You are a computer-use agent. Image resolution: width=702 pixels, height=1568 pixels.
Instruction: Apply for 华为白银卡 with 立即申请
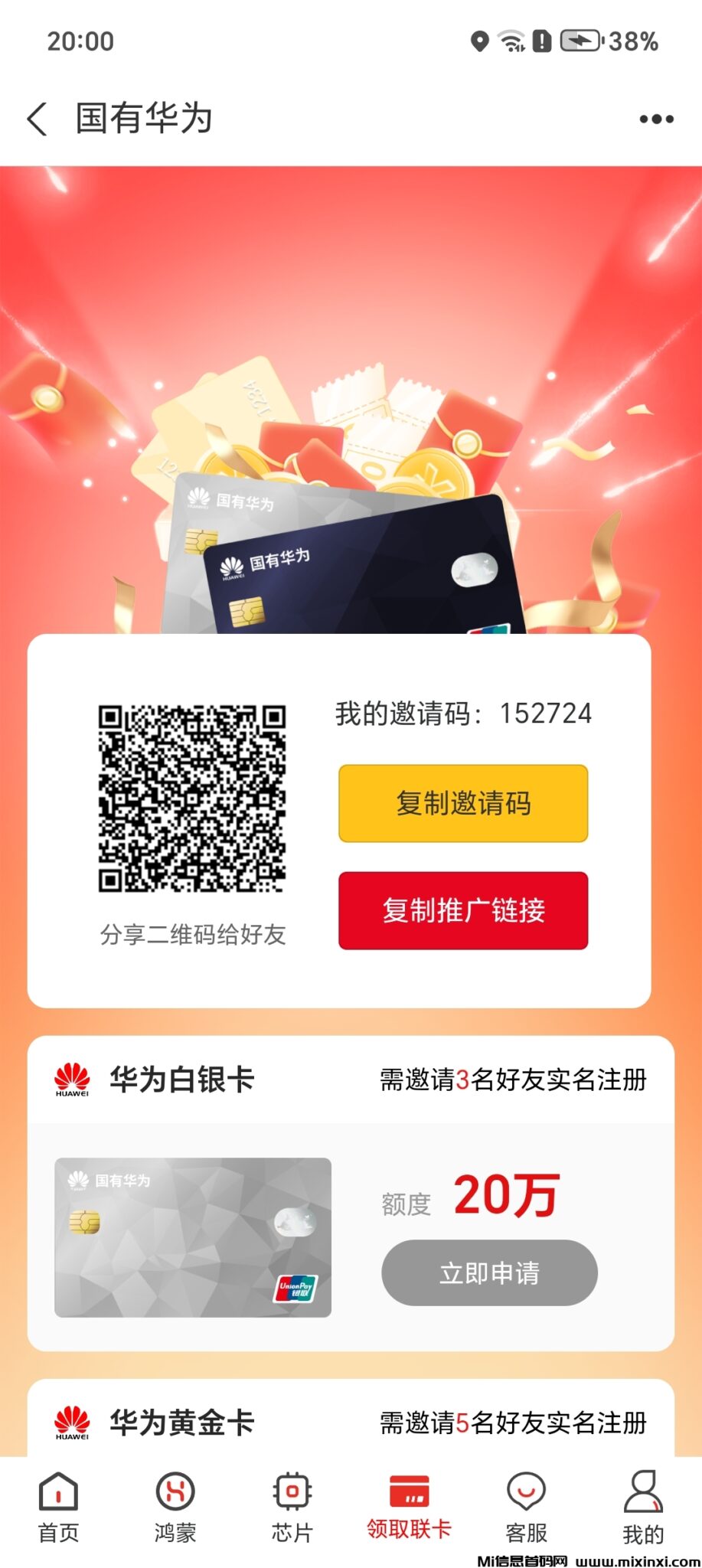489,1272
